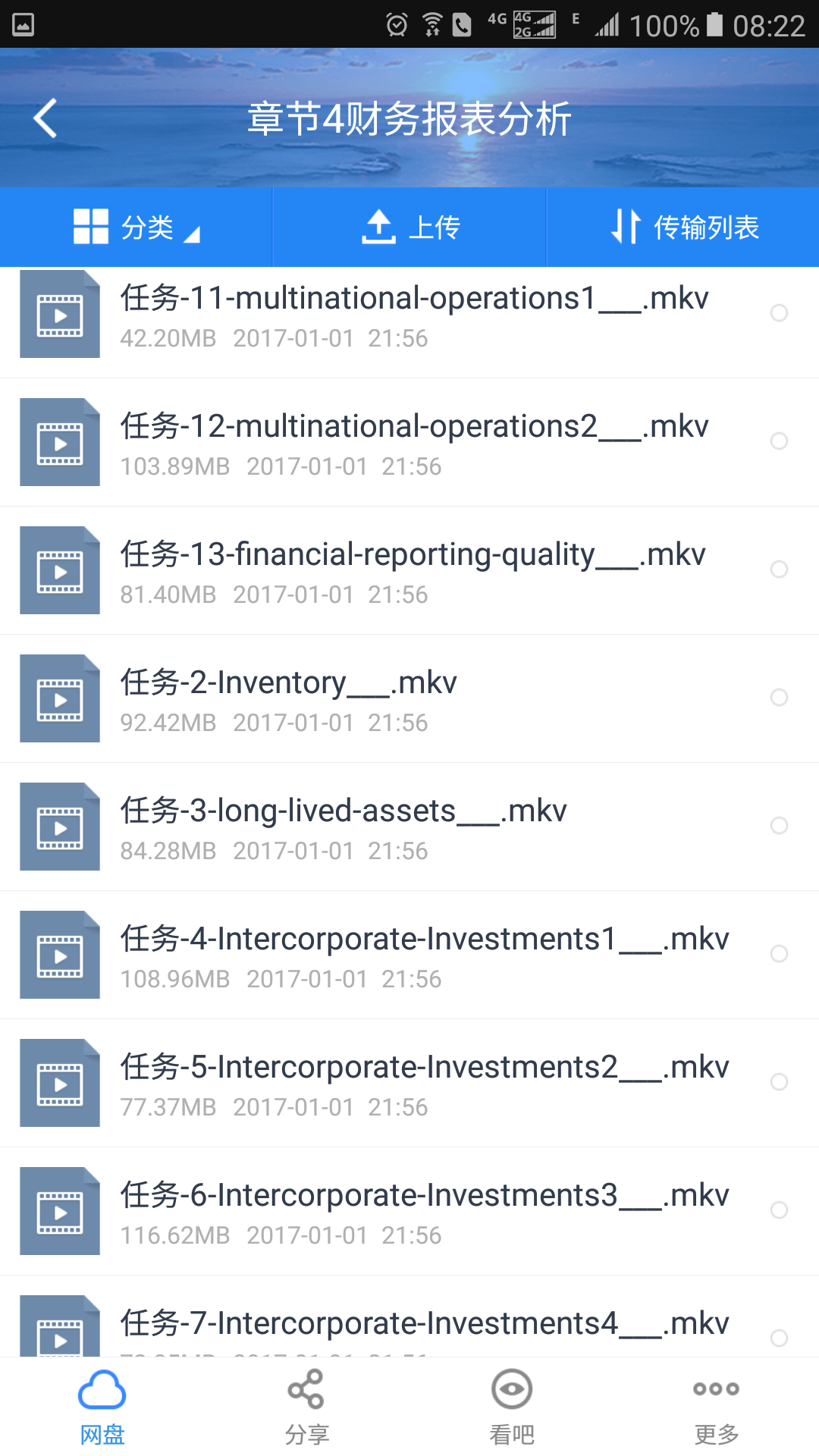Tap the 上传 upload button

point(410,227)
